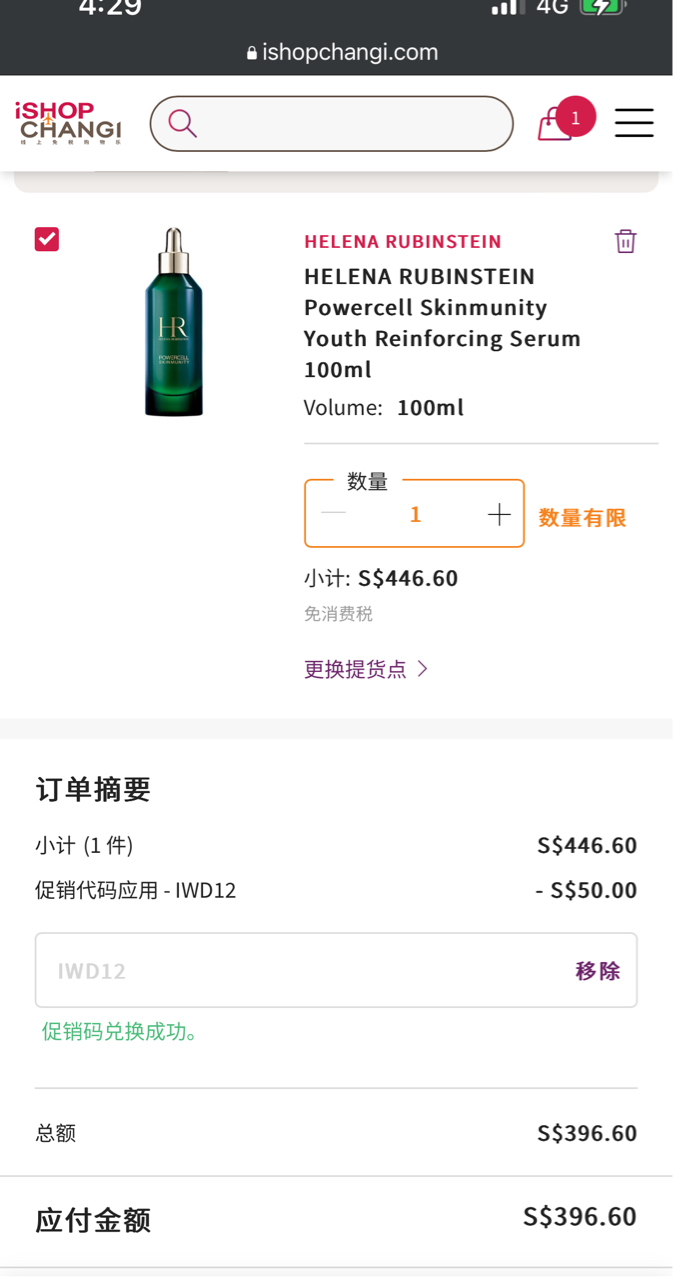This screenshot has height=1280, width=673.
Task: Tap the search box in the header
Action: coord(331,124)
